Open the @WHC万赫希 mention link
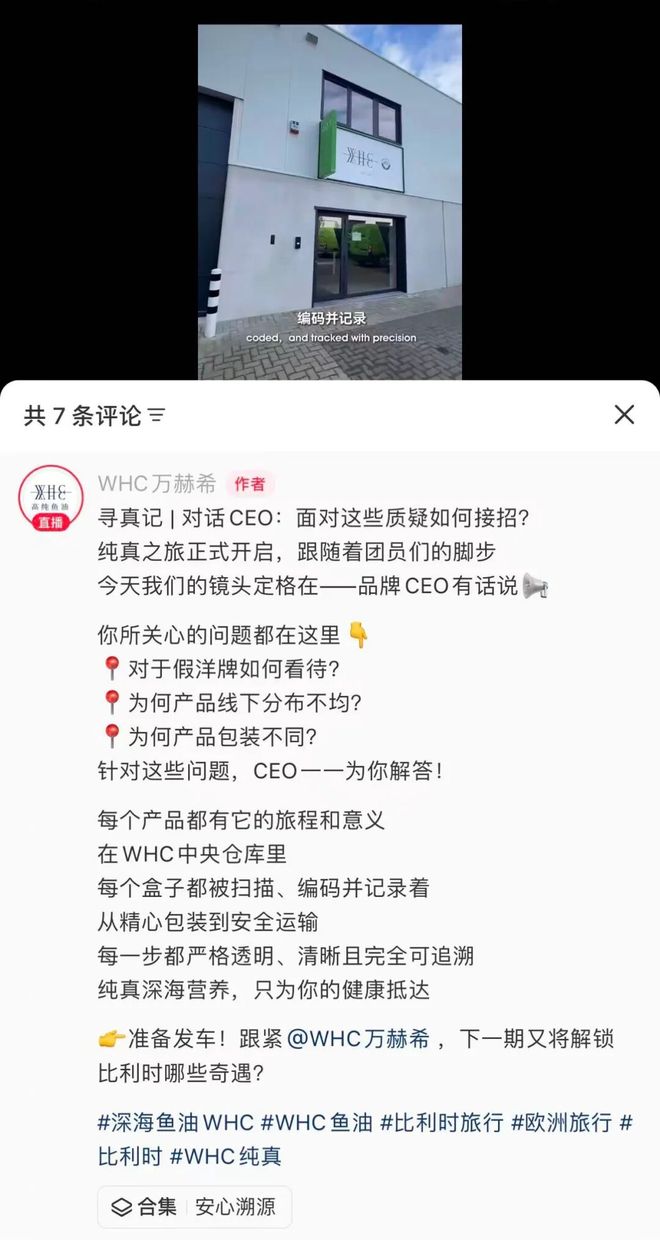 tap(358, 1039)
